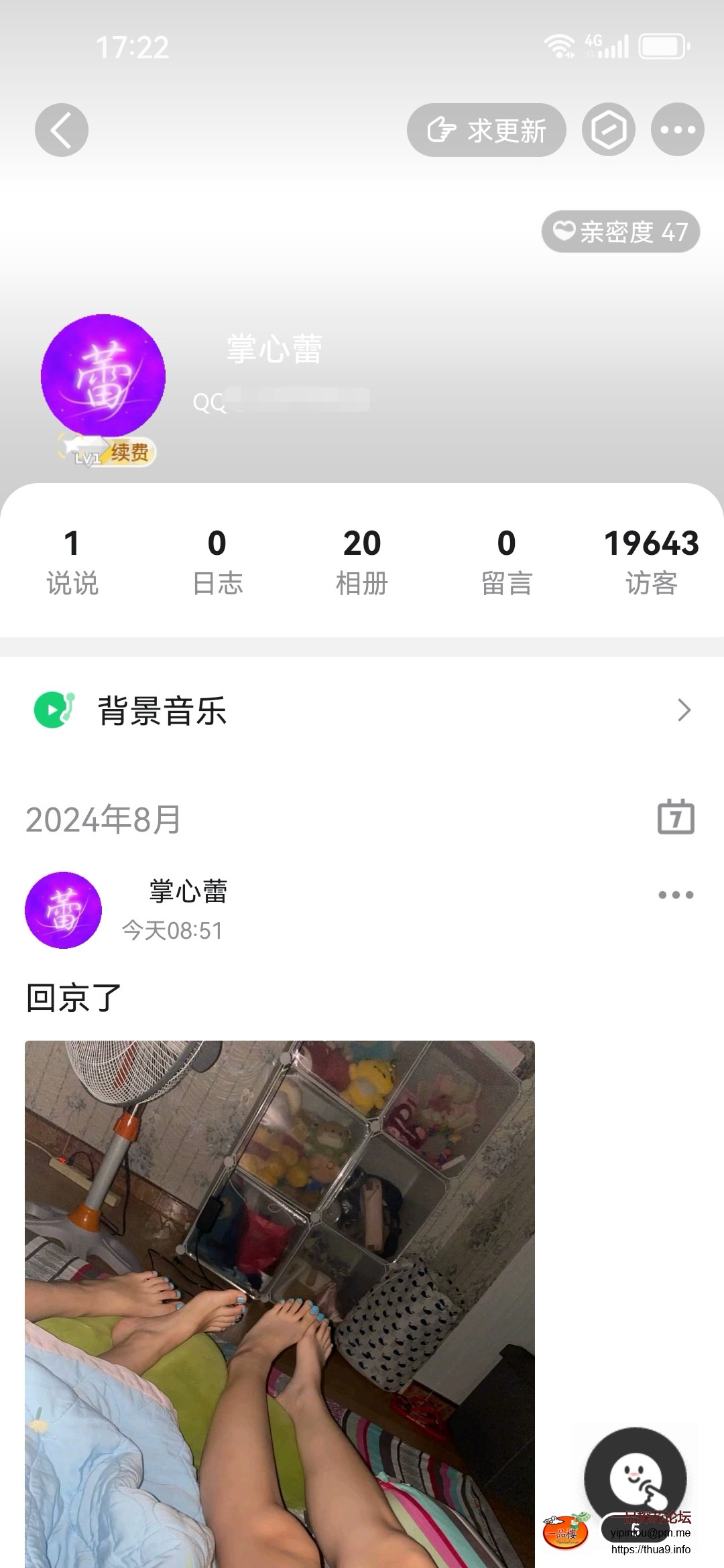
Task: Tap the 续费 renewal button
Action: pos(131,453)
